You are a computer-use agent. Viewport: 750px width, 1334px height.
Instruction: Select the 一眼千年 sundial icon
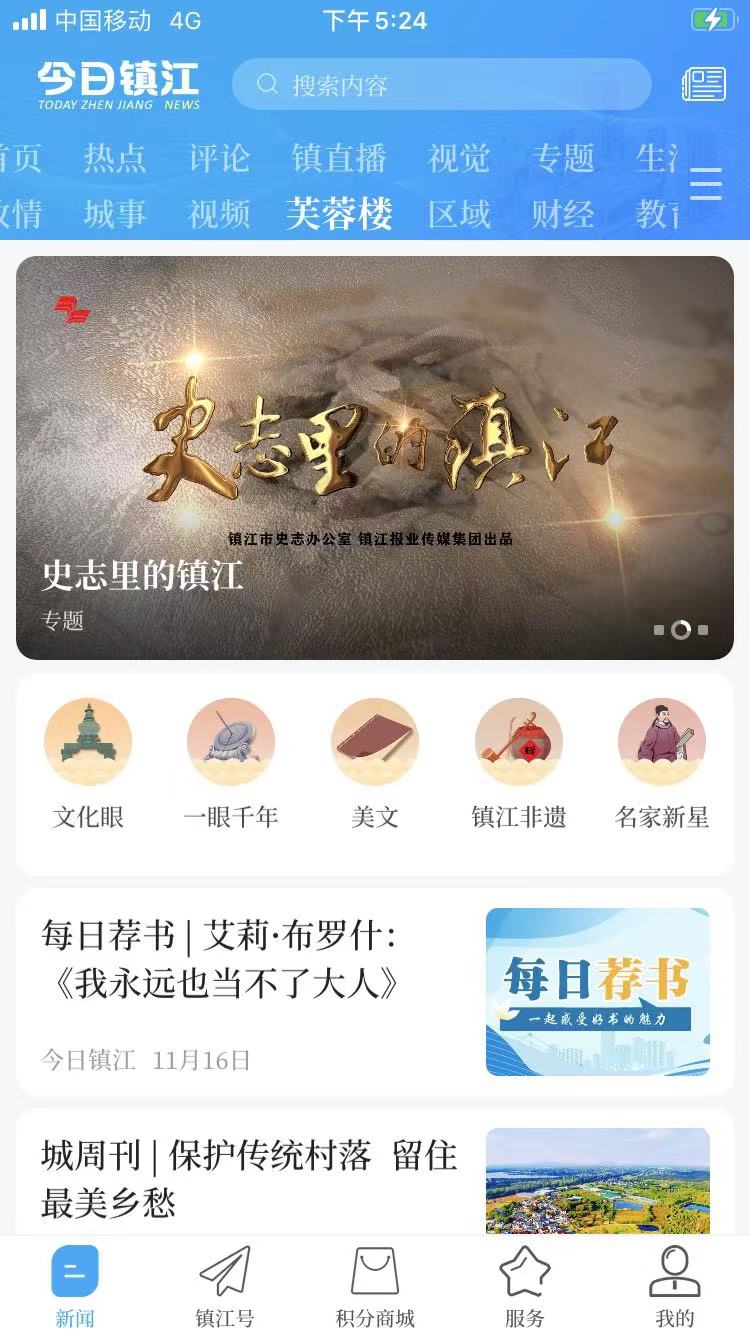coord(231,741)
